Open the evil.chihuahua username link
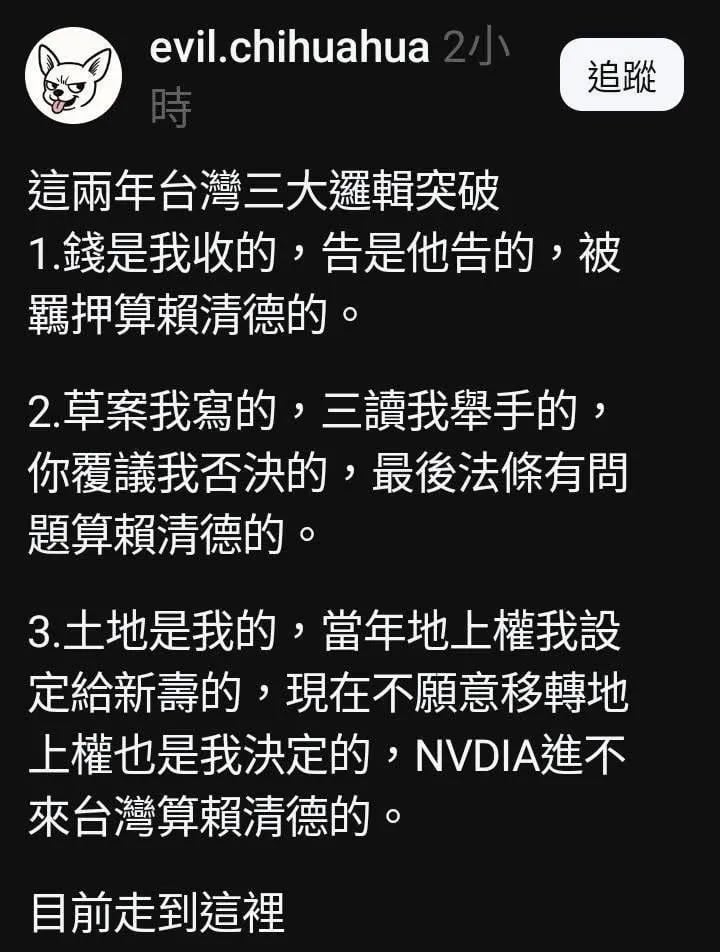Viewport: 720px width, 952px height. point(289,47)
